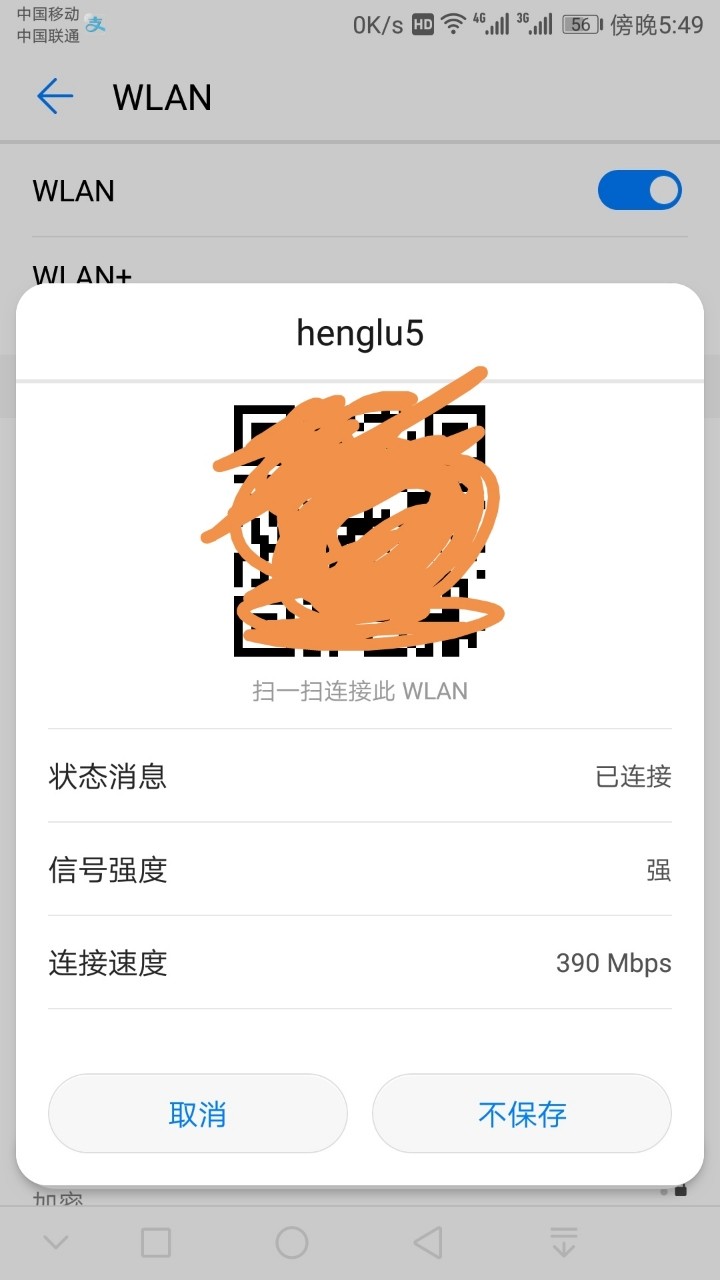
Task: Tap the download arrow icon in navigation bar
Action: point(562,1240)
